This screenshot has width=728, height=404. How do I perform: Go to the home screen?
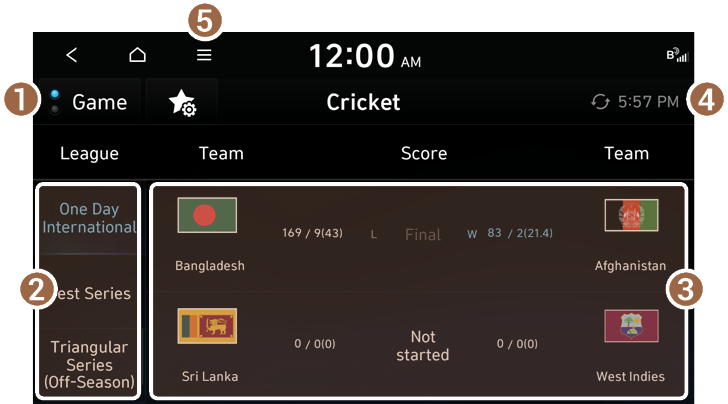pyautogui.click(x=137, y=56)
